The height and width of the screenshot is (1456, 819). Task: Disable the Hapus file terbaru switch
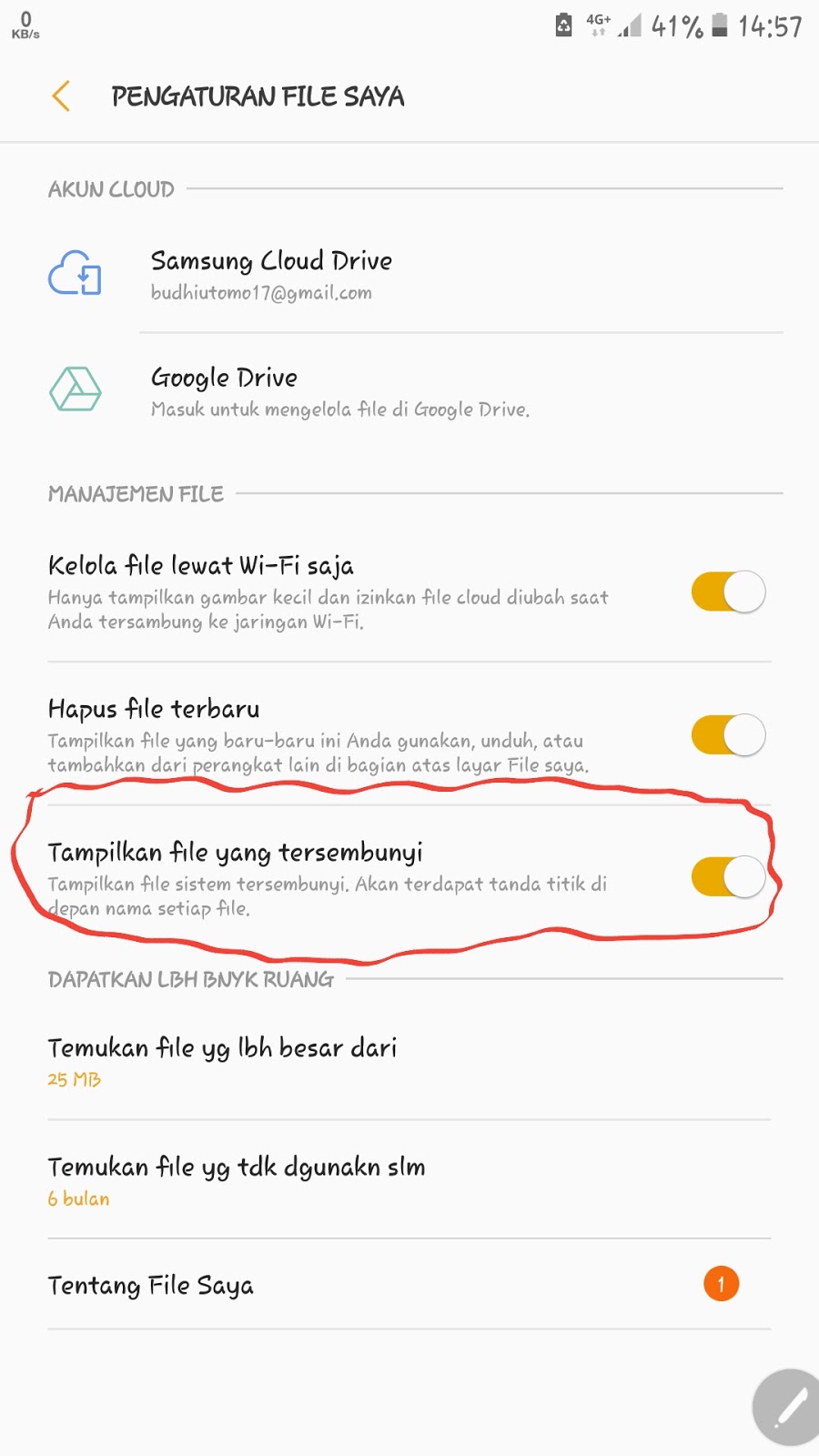727,735
